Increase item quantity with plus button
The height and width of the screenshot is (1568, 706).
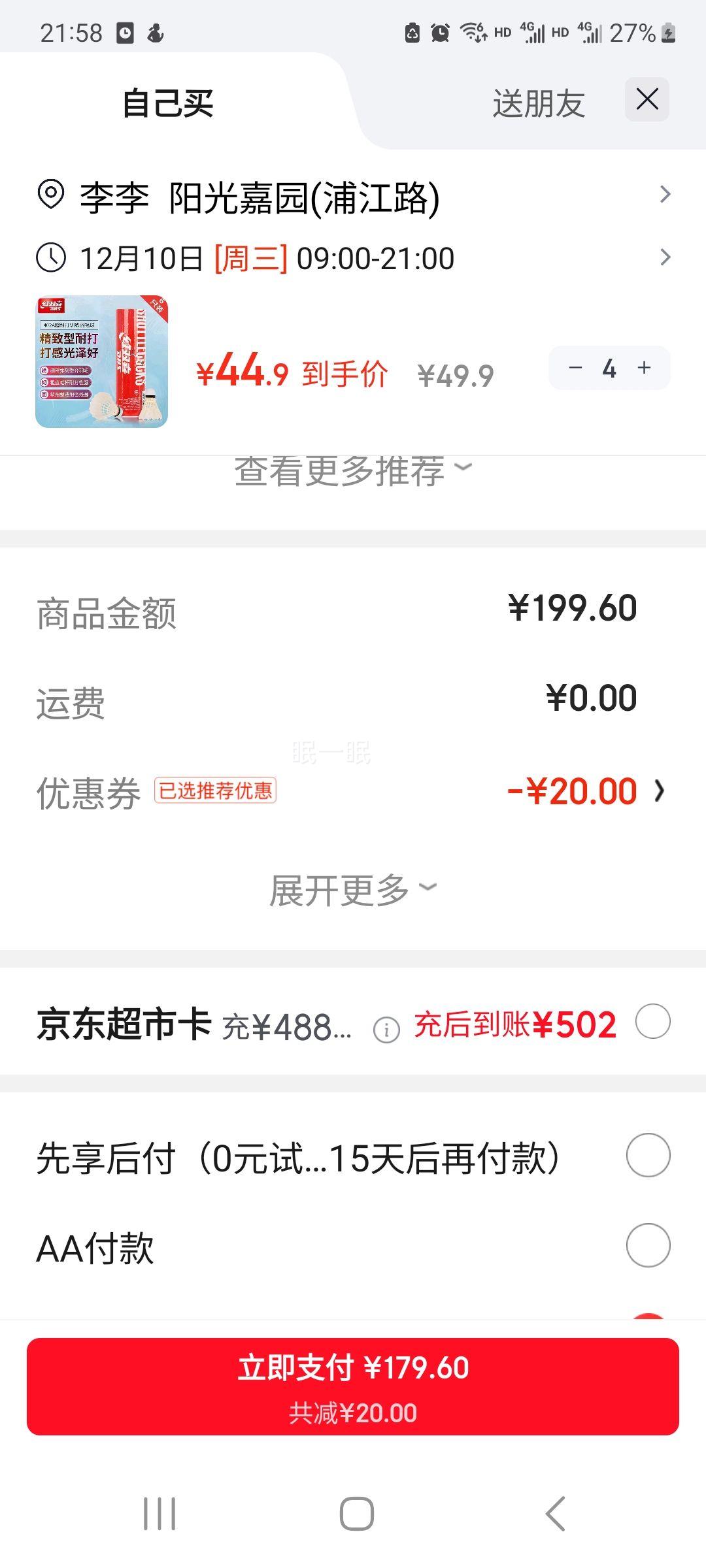pyautogui.click(x=645, y=368)
